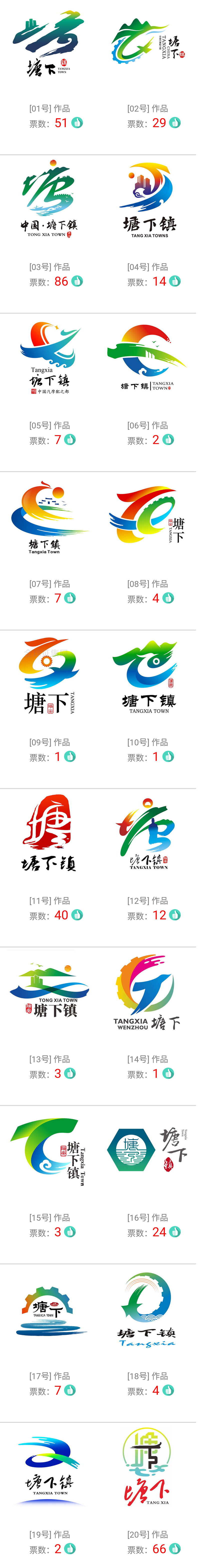Like entry 03 with 86 votes
The image size is (200, 1568).
(x=77, y=281)
